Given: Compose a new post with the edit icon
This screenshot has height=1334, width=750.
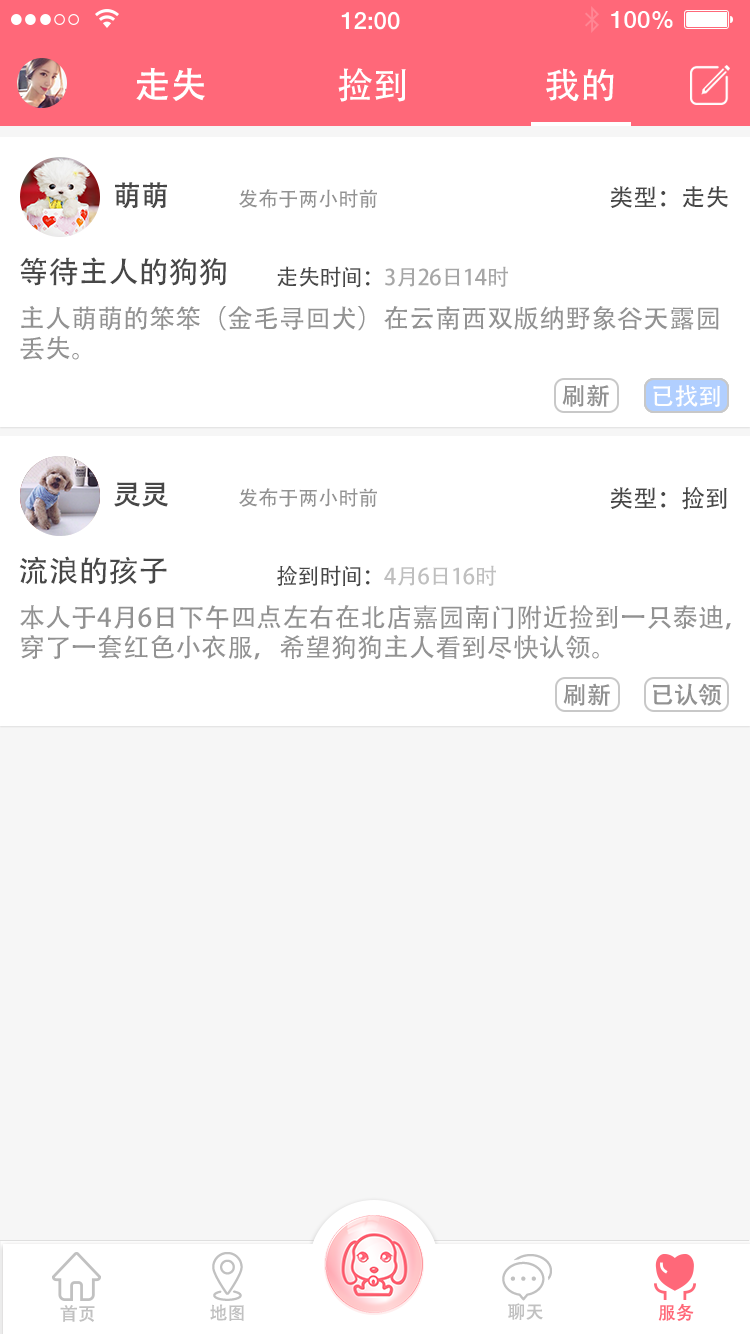Looking at the screenshot, I should coord(709,85).
